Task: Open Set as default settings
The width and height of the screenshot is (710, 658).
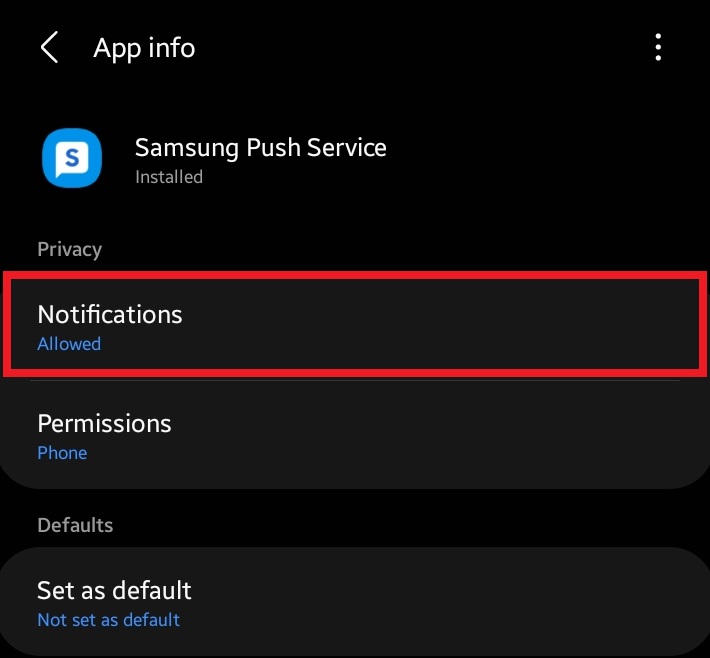Action: point(354,603)
